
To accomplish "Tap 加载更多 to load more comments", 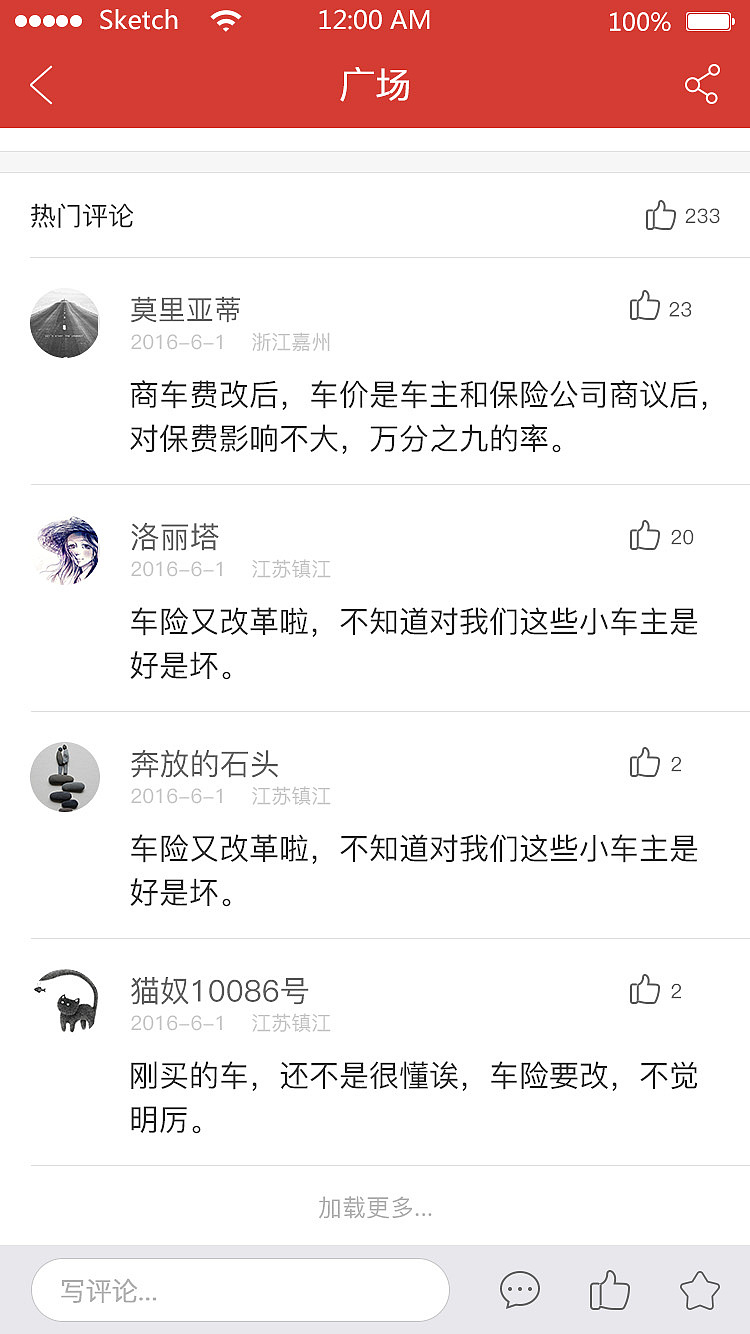I will coord(375,1208).
